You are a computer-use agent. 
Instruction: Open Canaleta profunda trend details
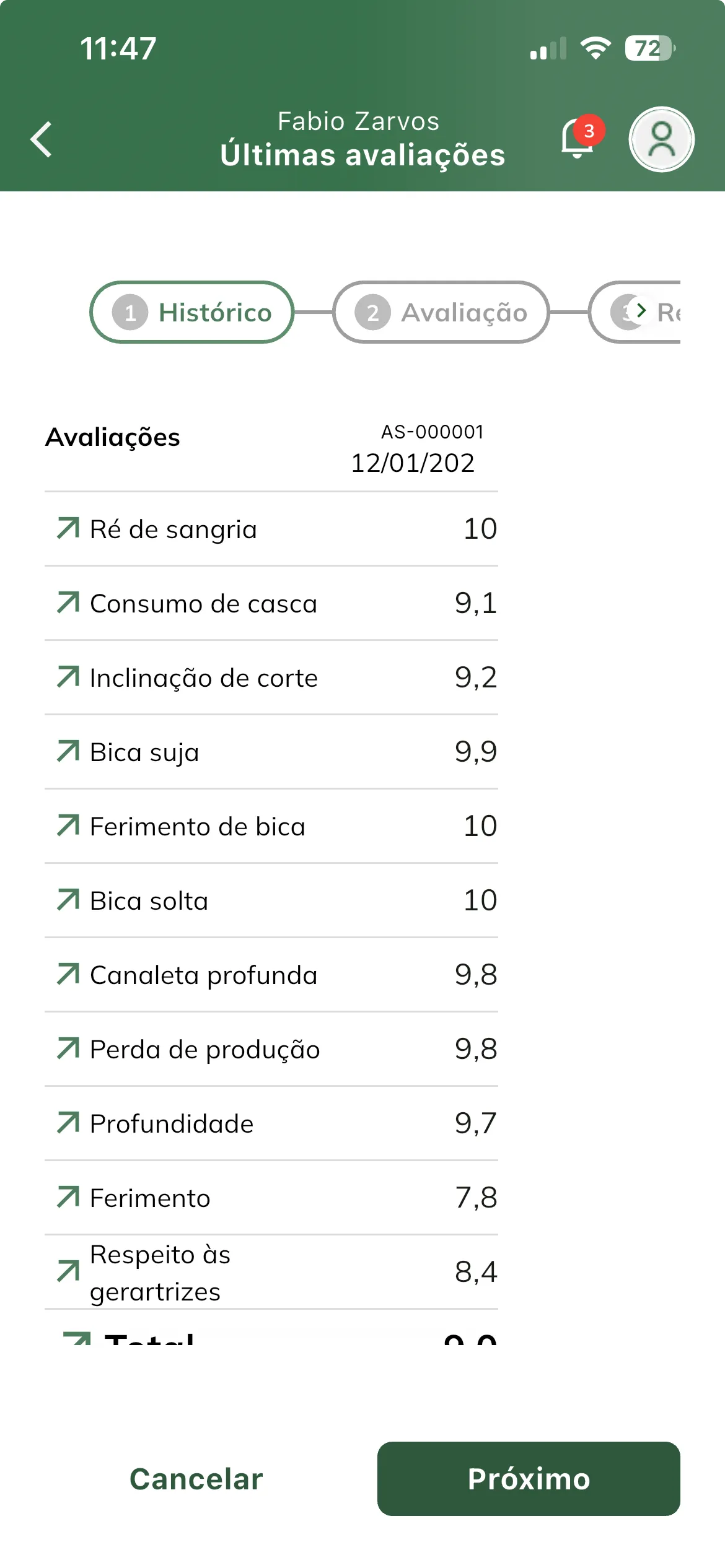68,974
